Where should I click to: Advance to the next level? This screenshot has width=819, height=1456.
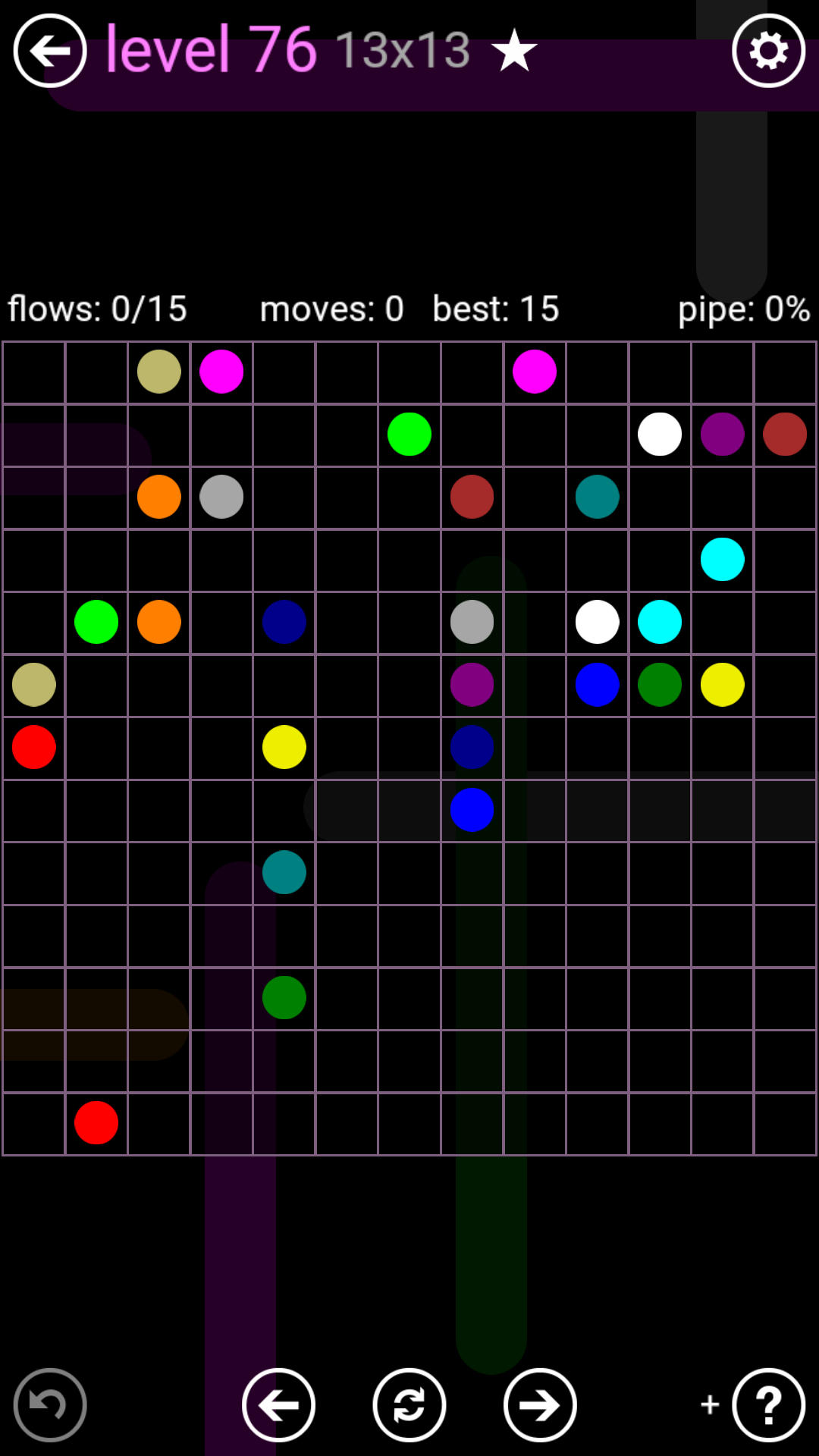[x=540, y=1404]
